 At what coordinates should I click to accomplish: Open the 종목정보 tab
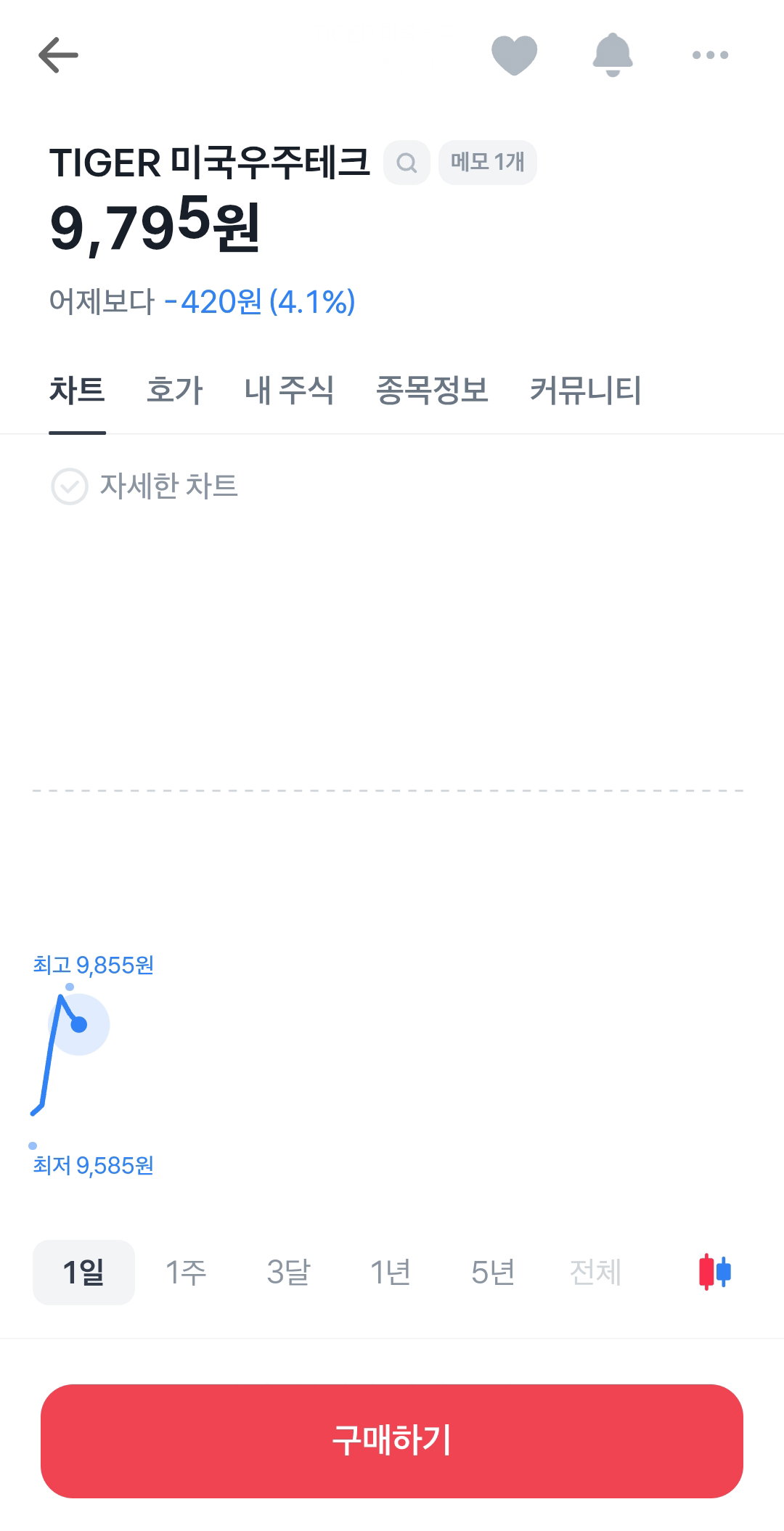tap(432, 390)
